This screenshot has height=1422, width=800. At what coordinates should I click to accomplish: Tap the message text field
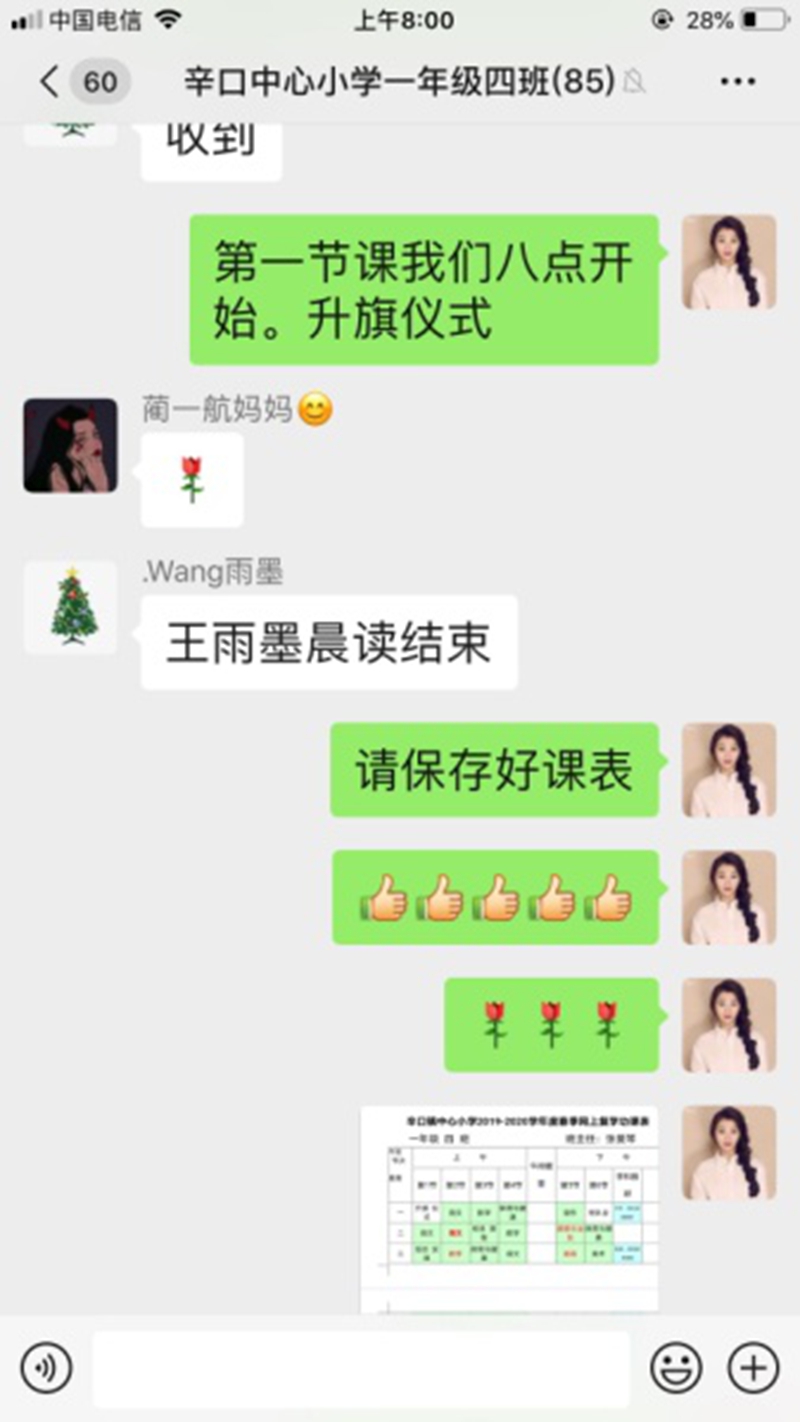tap(360, 1368)
